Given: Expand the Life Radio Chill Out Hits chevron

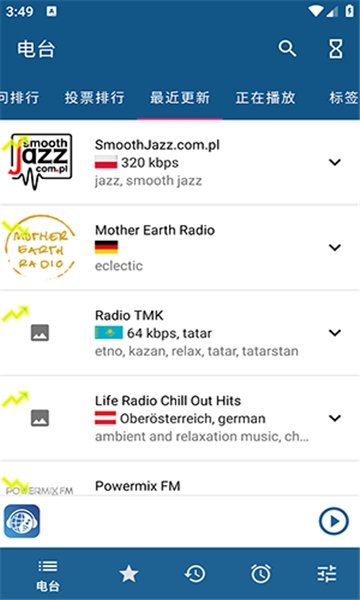Looking at the screenshot, I should pos(335,418).
